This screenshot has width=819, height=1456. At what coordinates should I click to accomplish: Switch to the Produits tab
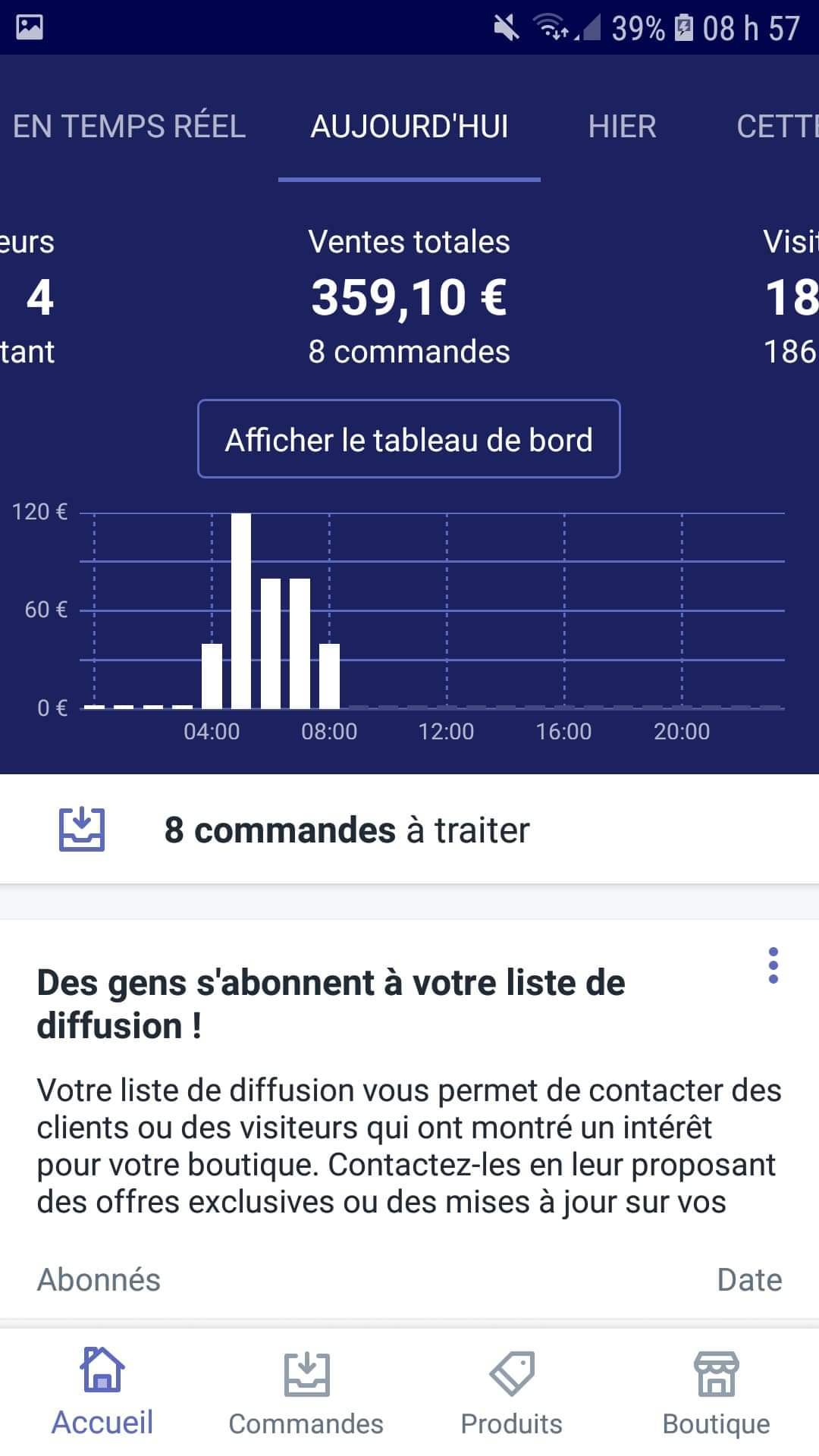tap(512, 1392)
